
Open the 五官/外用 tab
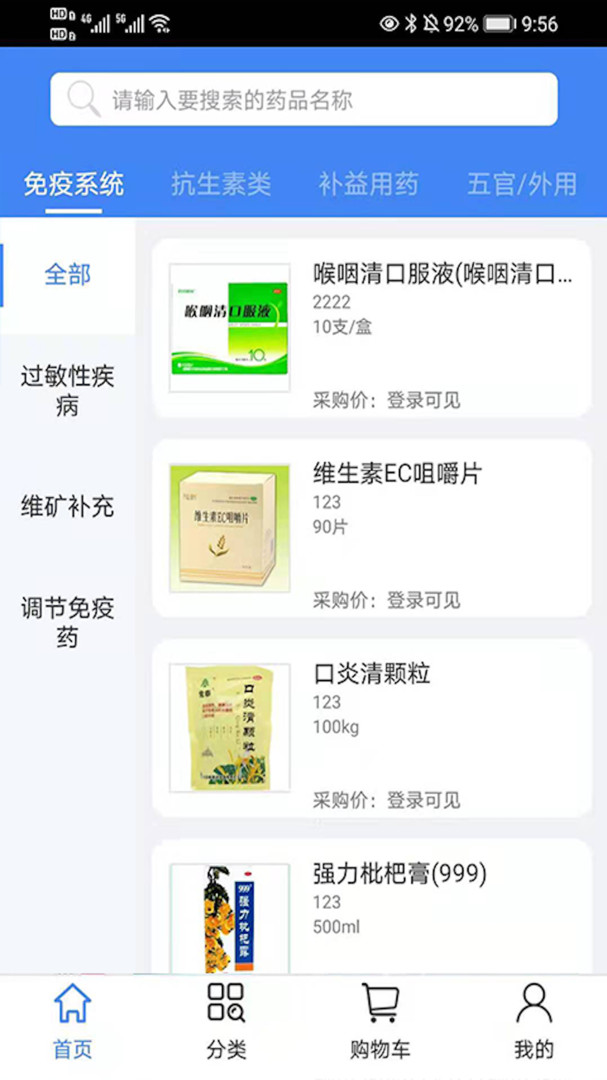[522, 184]
